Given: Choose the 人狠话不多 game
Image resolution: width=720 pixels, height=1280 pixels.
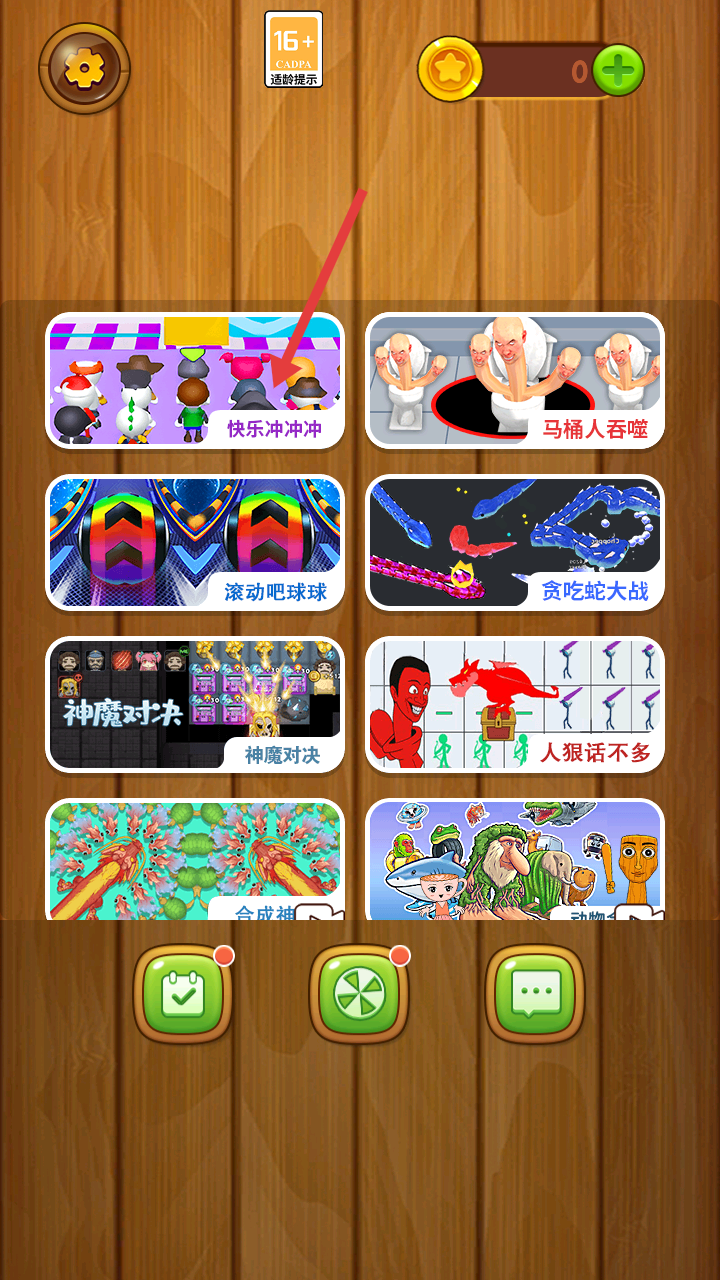Looking at the screenshot, I should pyautogui.click(x=514, y=705).
